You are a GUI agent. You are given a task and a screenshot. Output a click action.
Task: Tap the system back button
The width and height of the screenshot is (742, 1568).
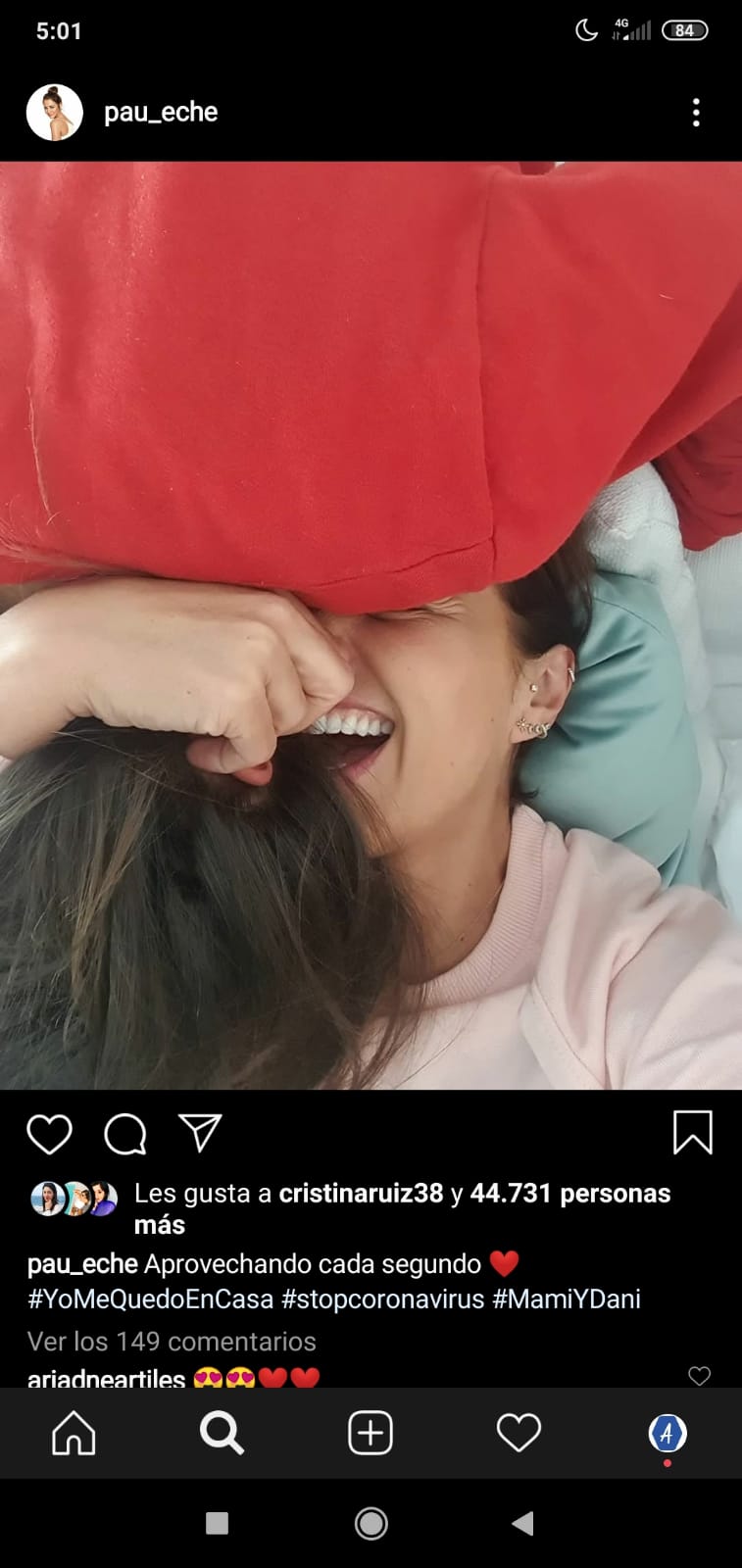523,1523
